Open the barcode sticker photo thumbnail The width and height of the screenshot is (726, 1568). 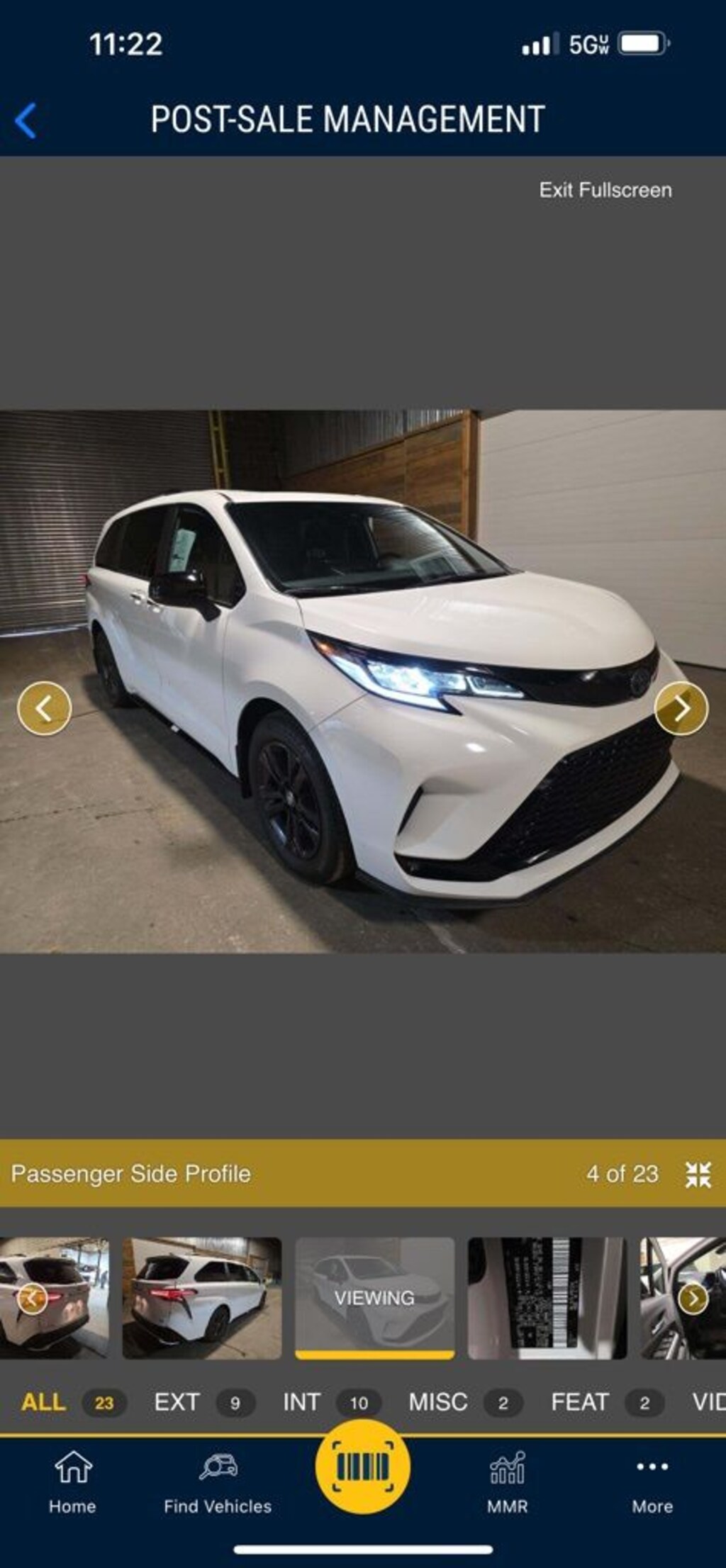point(547,1298)
